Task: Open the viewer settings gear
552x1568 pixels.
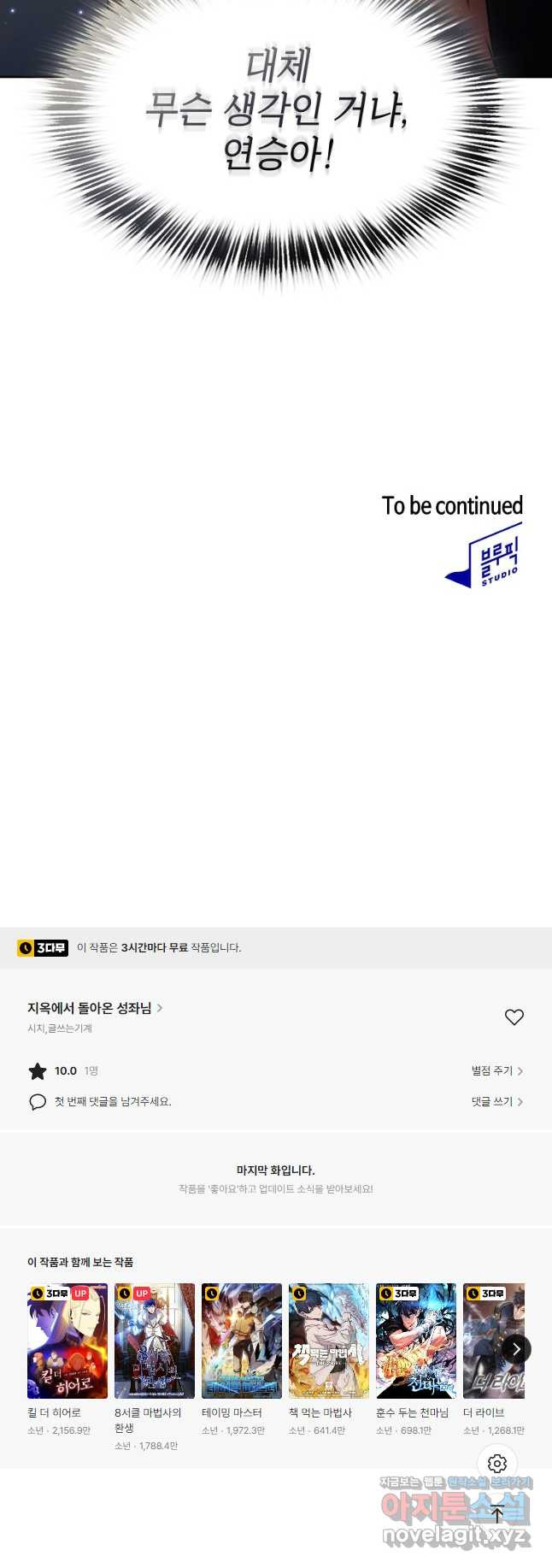Action: click(x=497, y=1463)
